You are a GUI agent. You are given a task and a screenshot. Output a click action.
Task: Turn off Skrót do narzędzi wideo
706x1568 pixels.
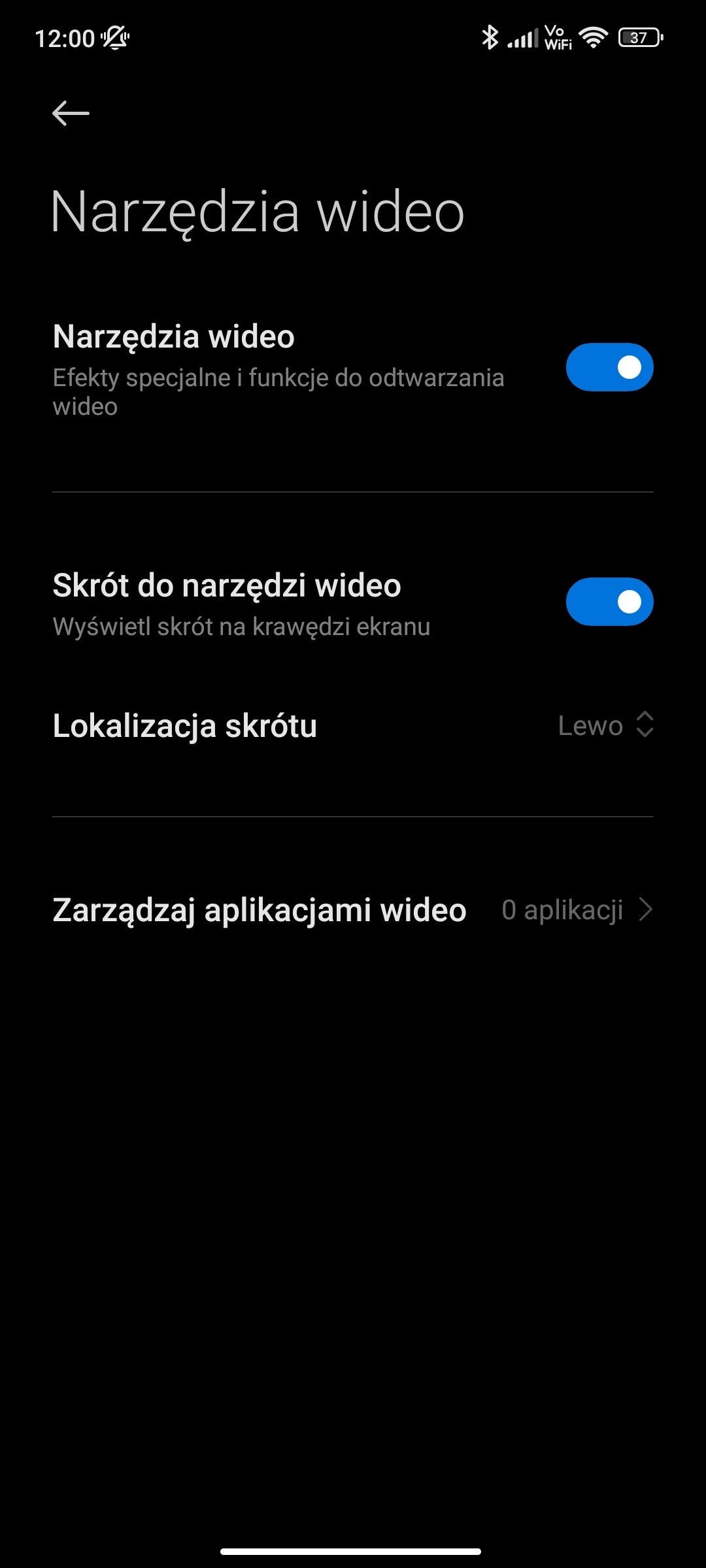coord(609,602)
